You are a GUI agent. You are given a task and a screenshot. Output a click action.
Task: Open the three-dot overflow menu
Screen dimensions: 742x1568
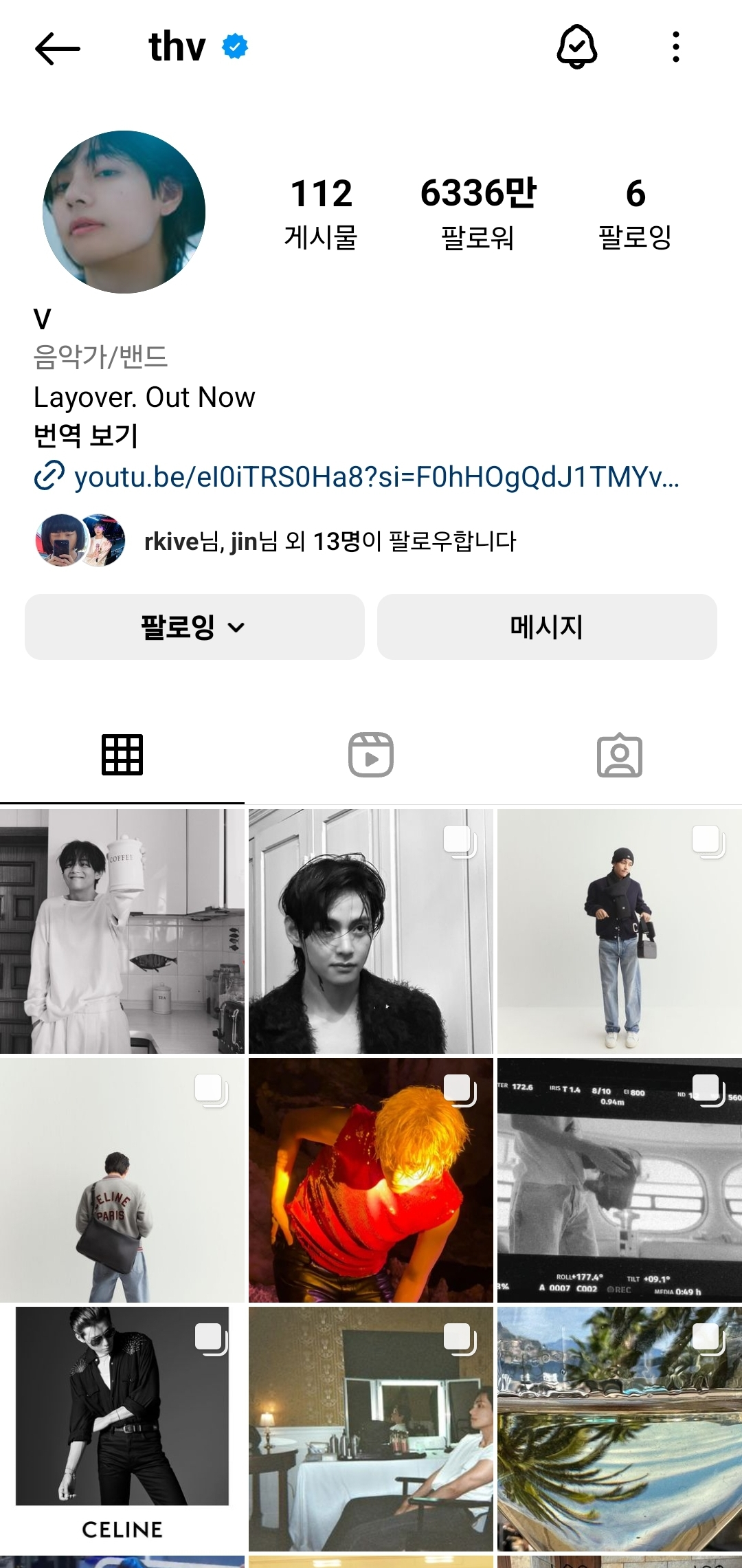676,47
